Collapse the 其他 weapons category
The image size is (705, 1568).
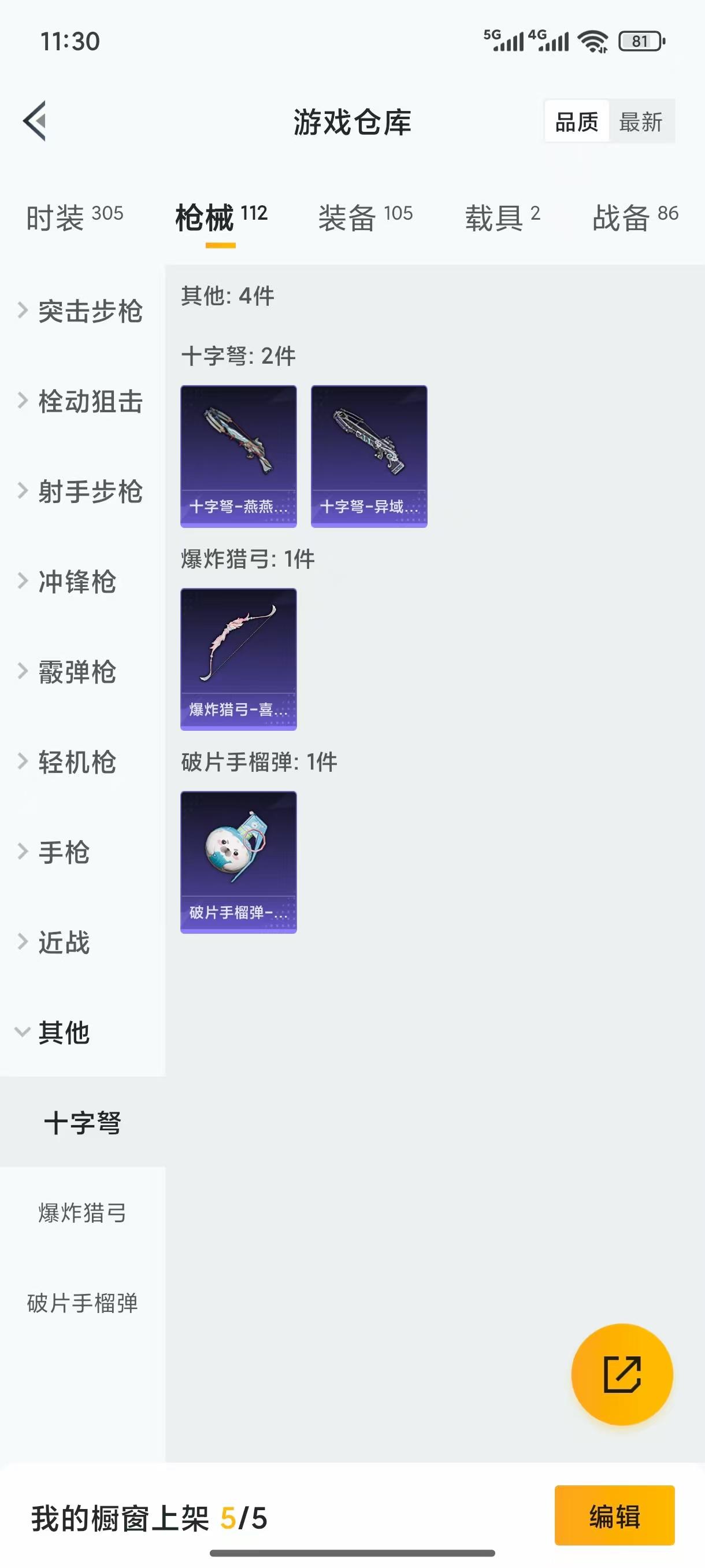click(x=64, y=1033)
